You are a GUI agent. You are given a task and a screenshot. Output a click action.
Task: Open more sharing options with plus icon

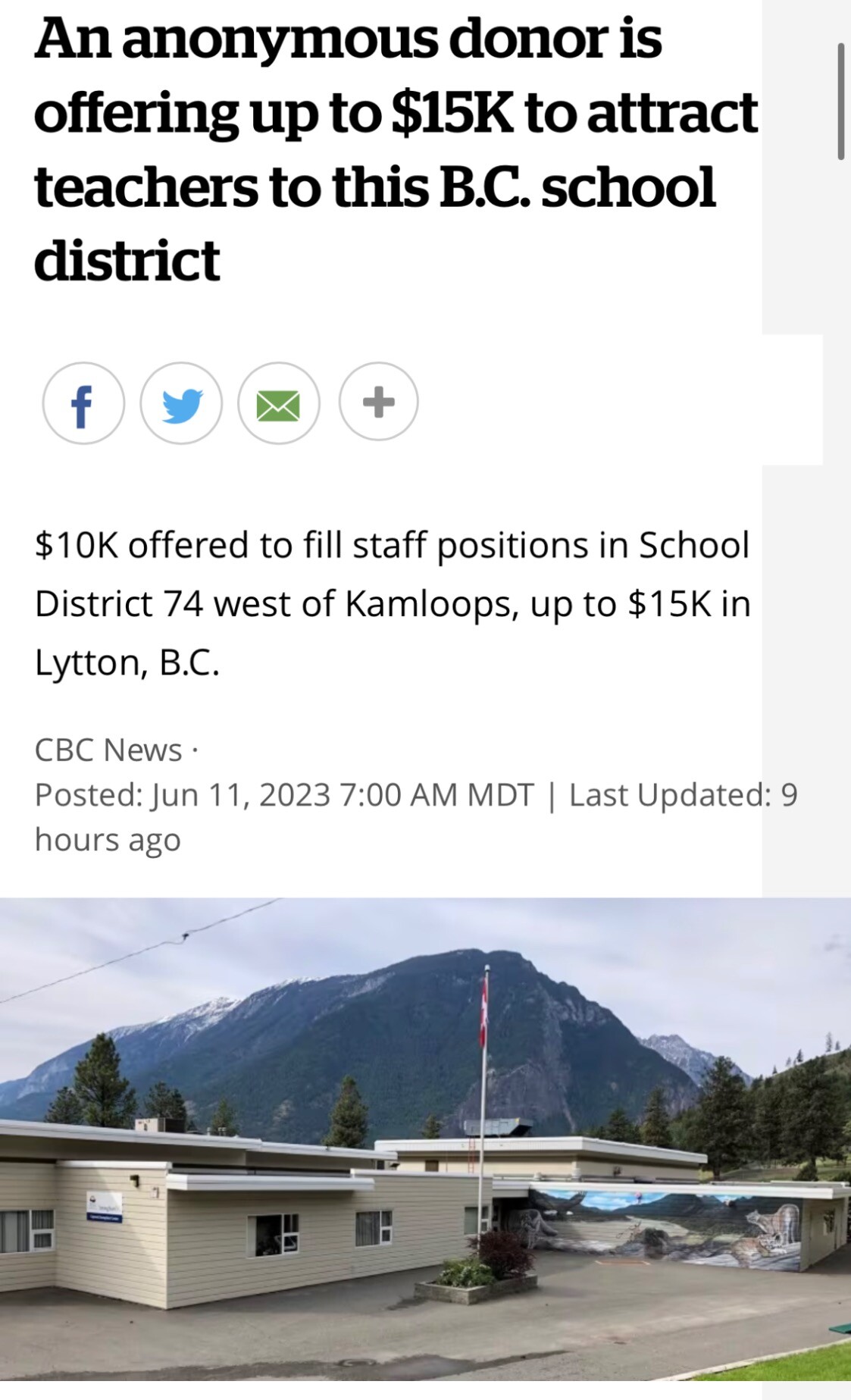pyautogui.click(x=378, y=401)
